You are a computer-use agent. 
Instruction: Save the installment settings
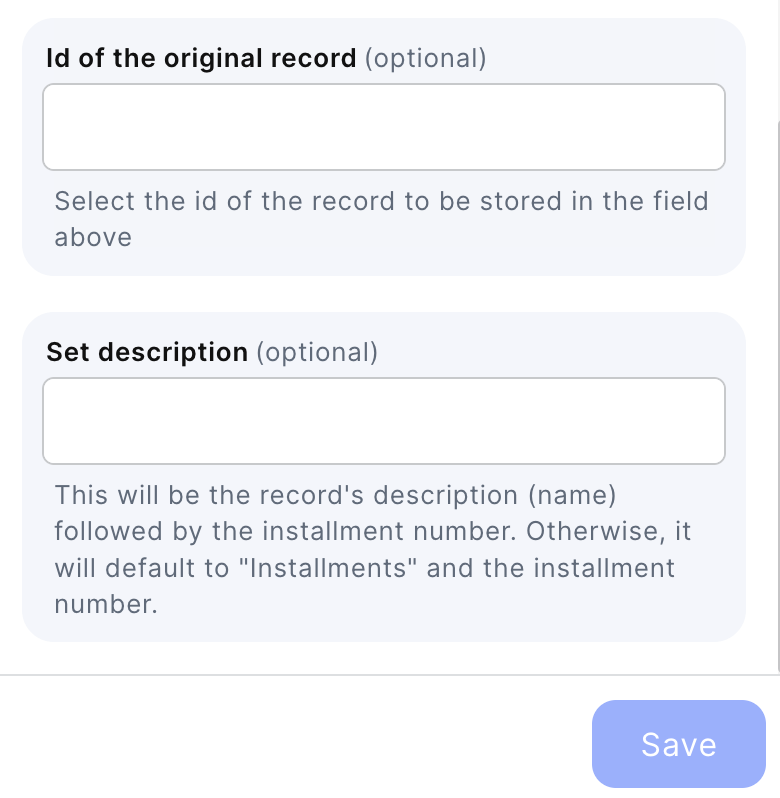tap(678, 744)
